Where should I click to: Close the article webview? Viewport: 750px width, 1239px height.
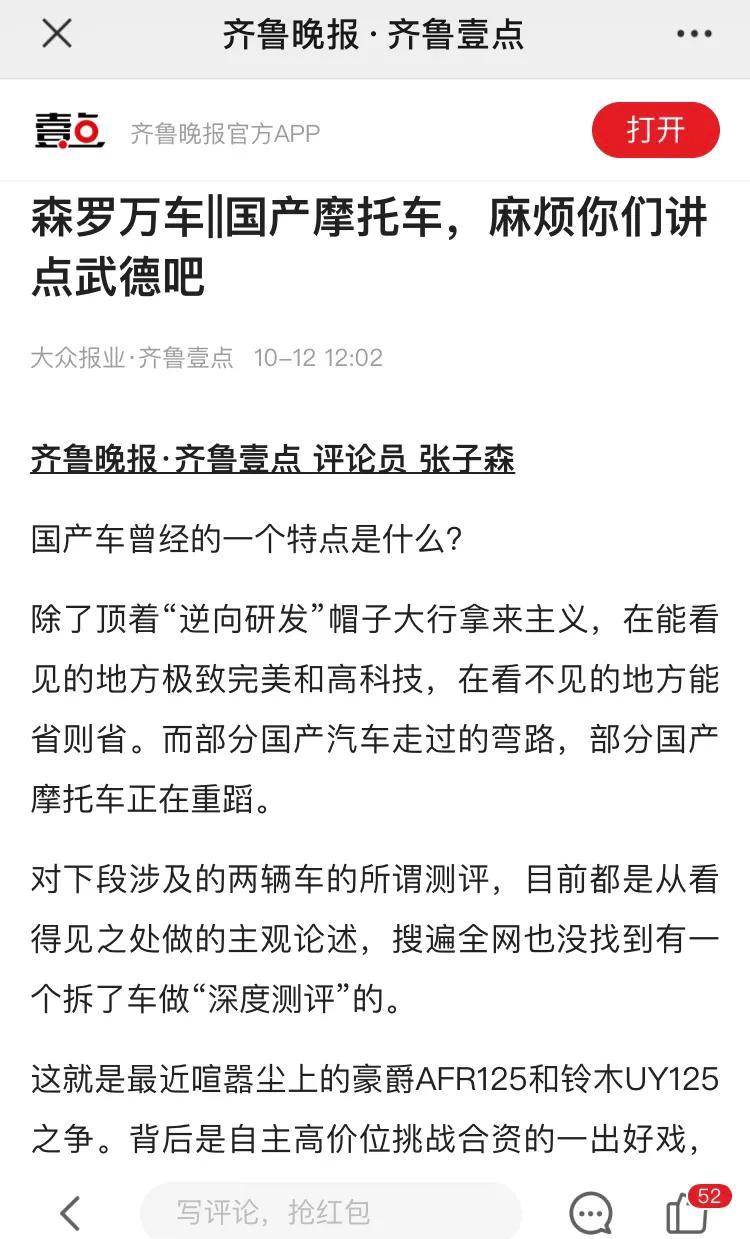click(x=57, y=34)
